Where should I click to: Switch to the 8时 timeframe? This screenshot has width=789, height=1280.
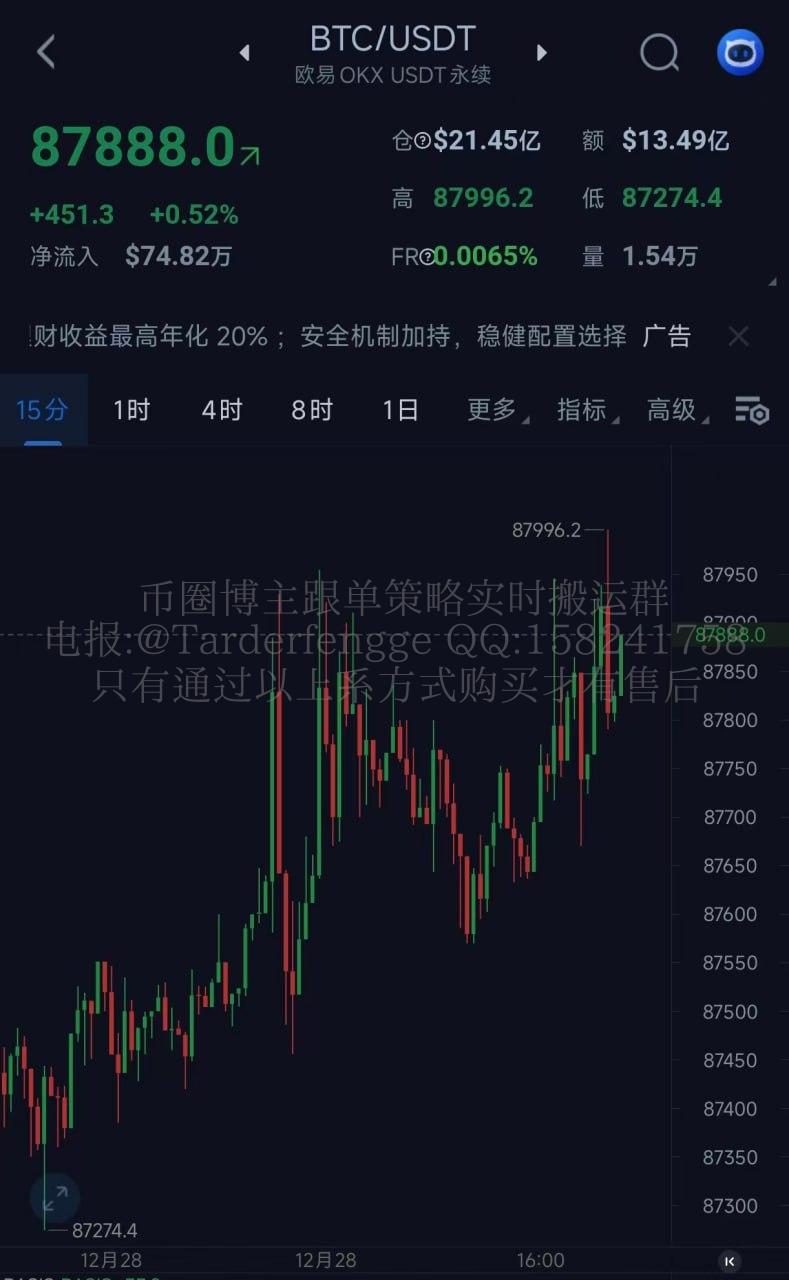[x=311, y=409]
